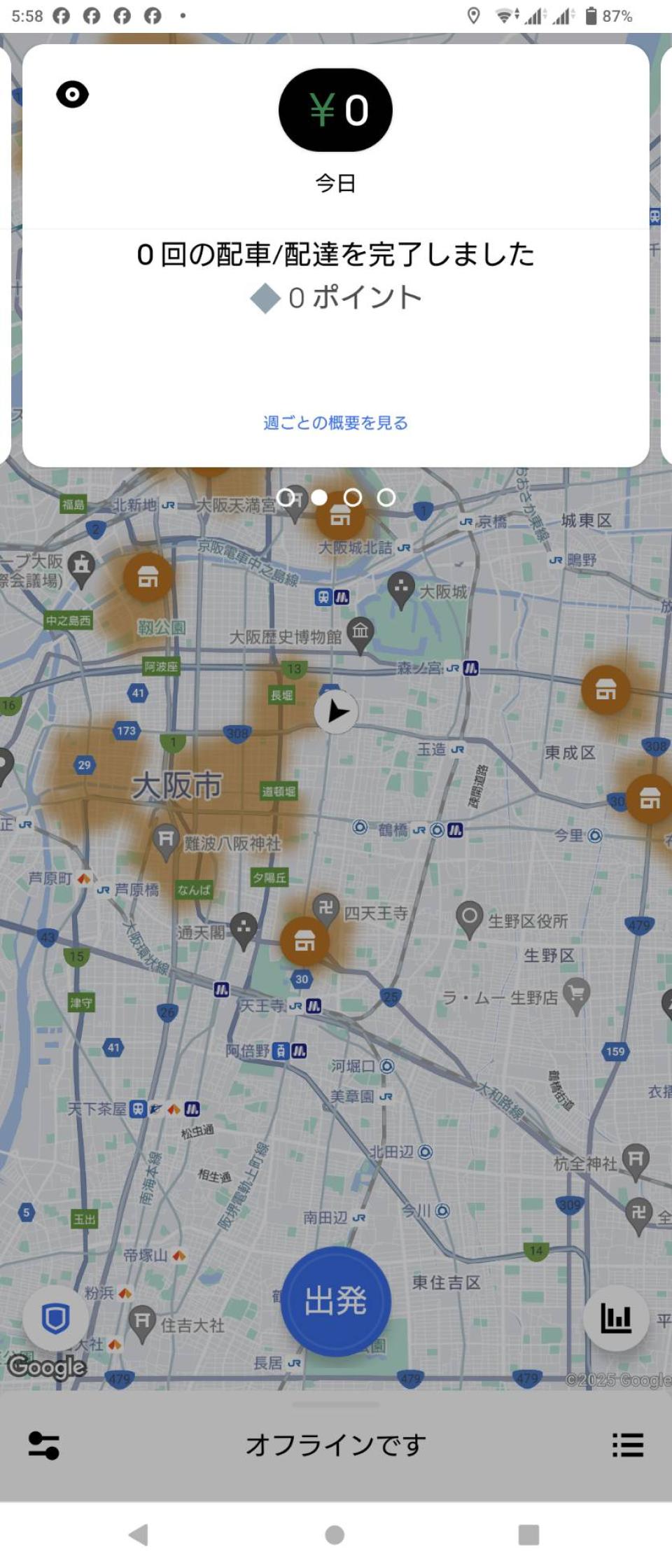
Task: Open 週ごとの概要を見る link
Action: (x=335, y=423)
